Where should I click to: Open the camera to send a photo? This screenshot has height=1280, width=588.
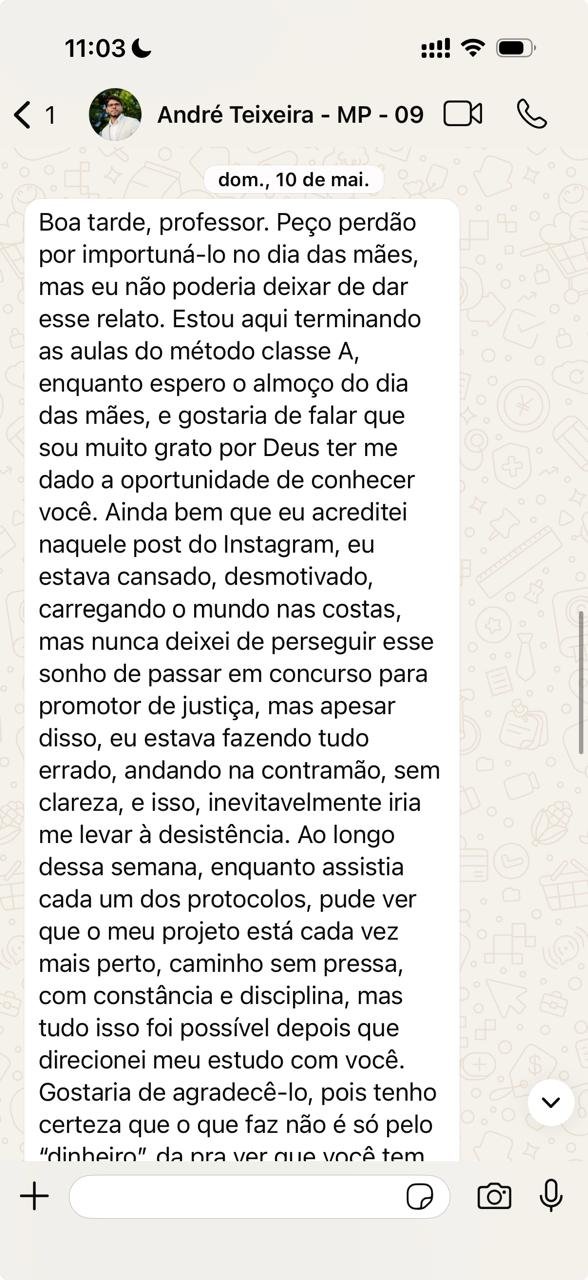pos(494,1196)
